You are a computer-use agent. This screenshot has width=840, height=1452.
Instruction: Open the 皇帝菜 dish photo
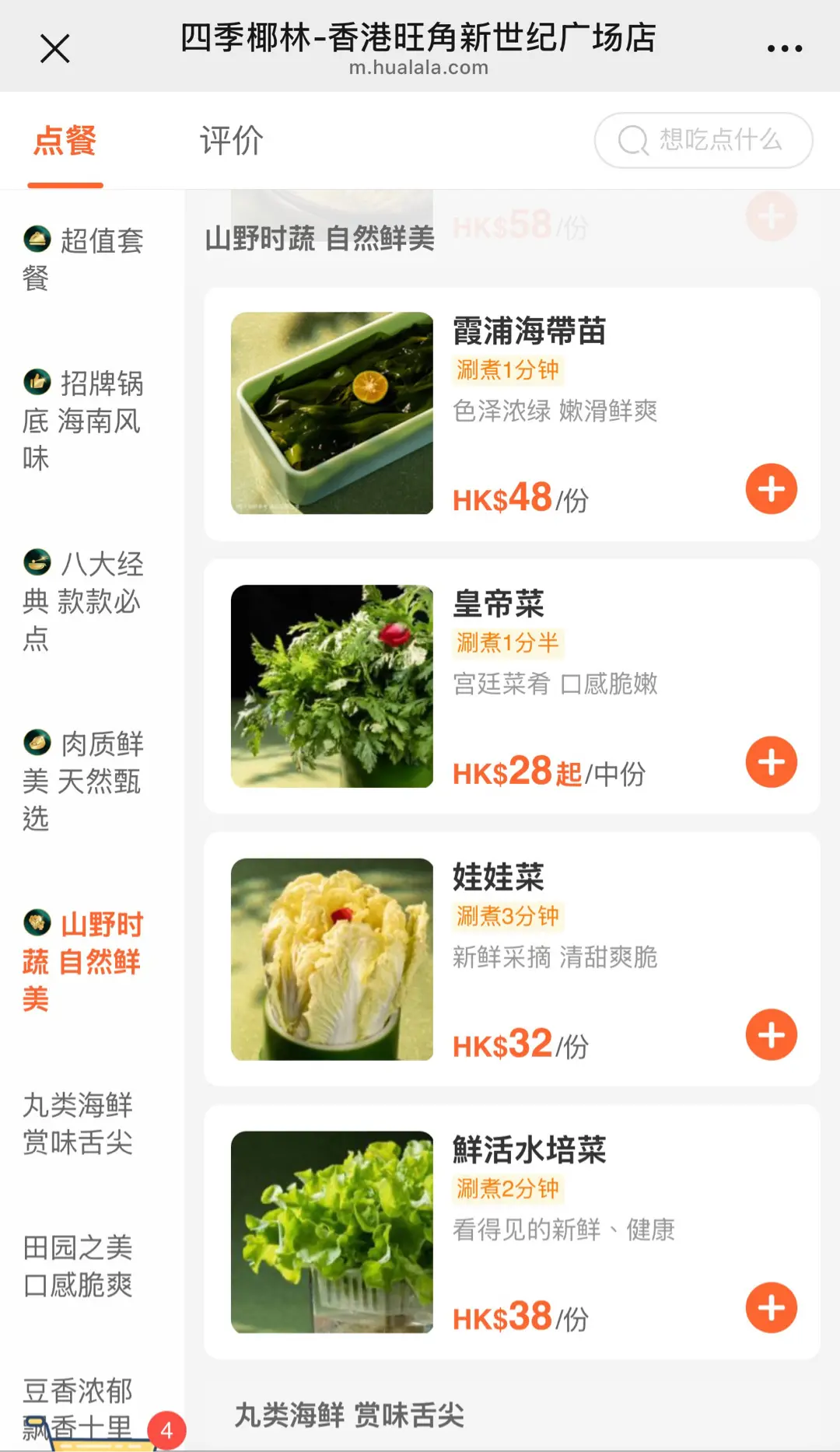tap(332, 686)
